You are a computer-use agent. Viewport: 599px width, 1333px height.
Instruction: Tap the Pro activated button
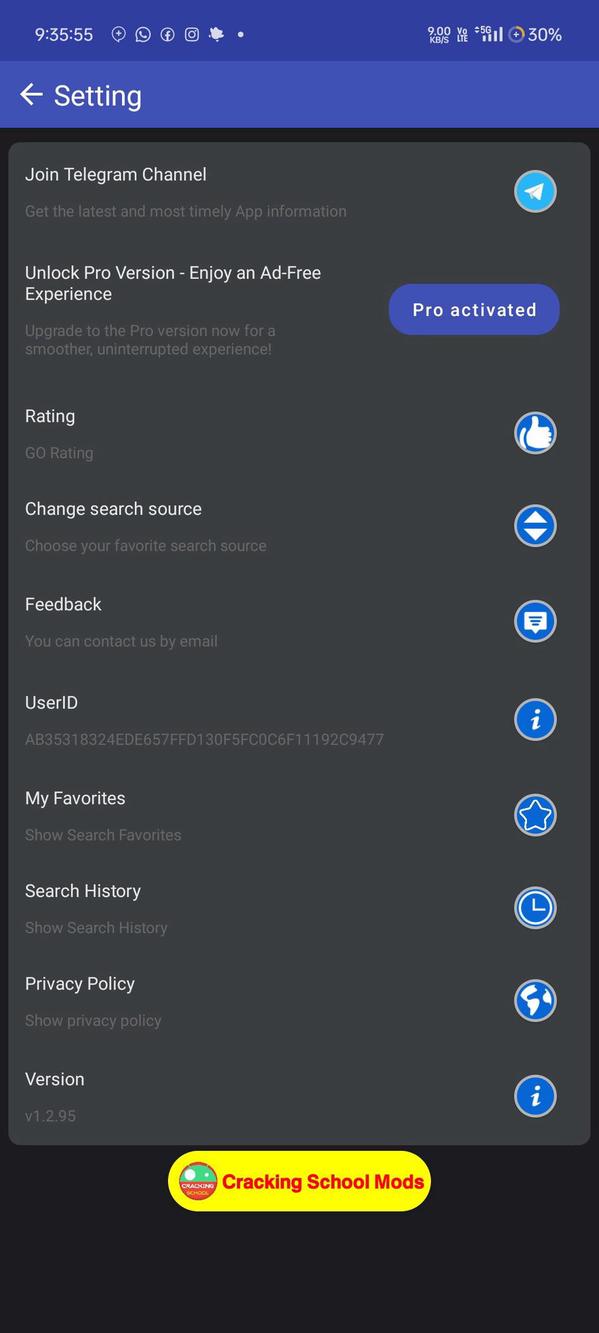tap(474, 310)
